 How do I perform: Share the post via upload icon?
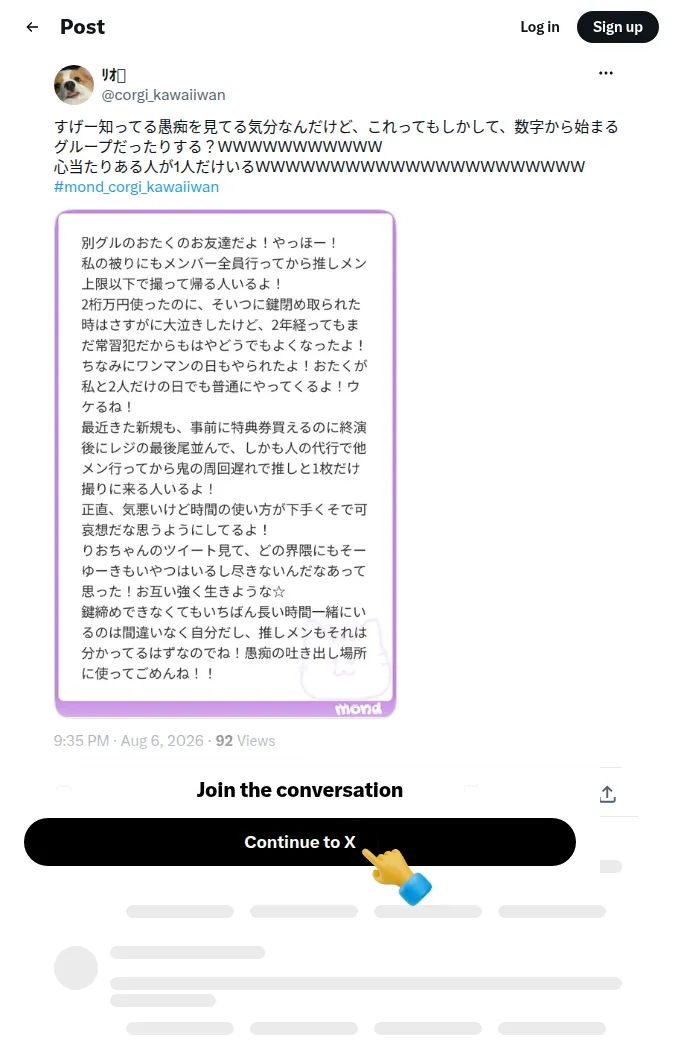(607, 794)
